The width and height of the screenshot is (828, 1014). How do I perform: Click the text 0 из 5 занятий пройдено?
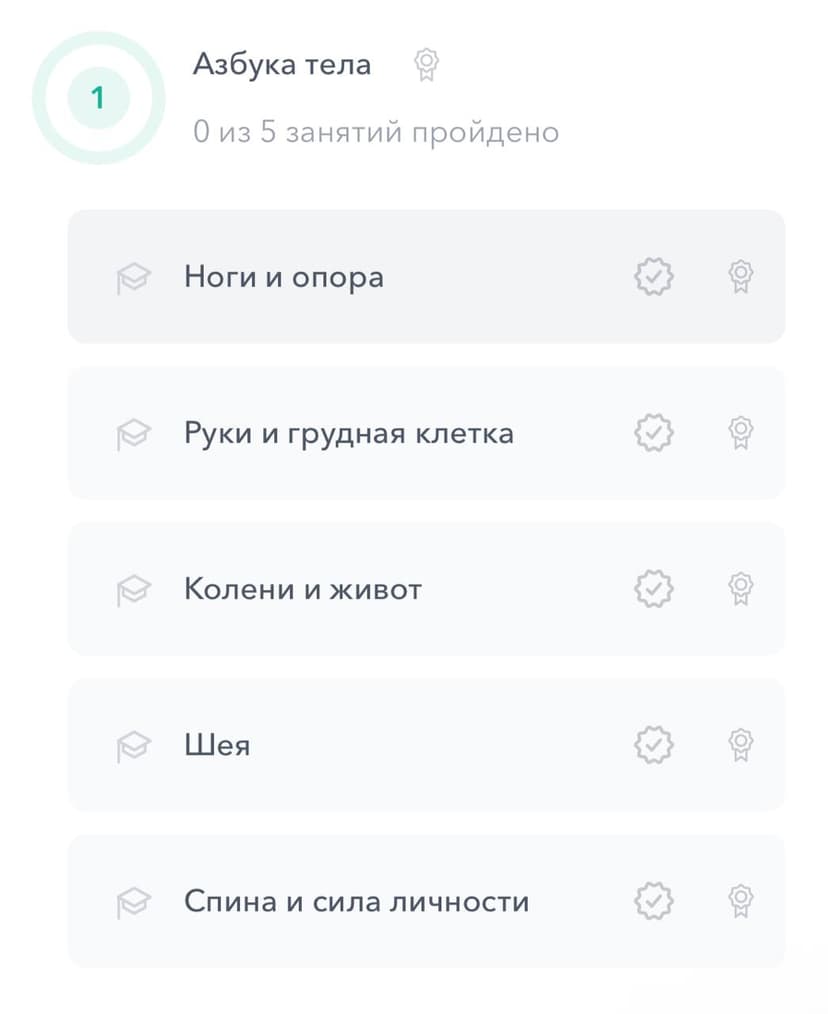(376, 131)
